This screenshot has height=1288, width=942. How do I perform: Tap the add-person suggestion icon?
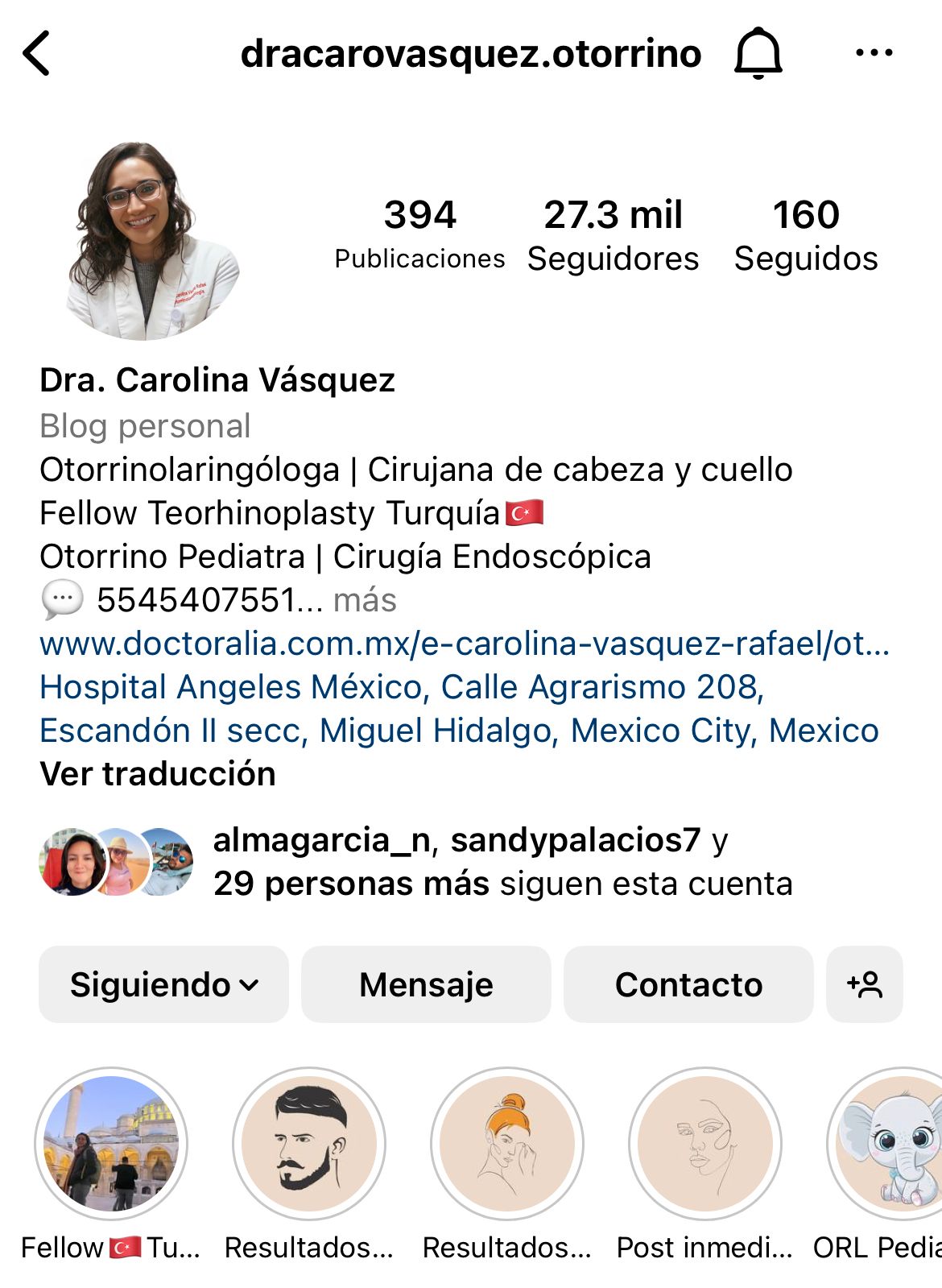(x=864, y=984)
